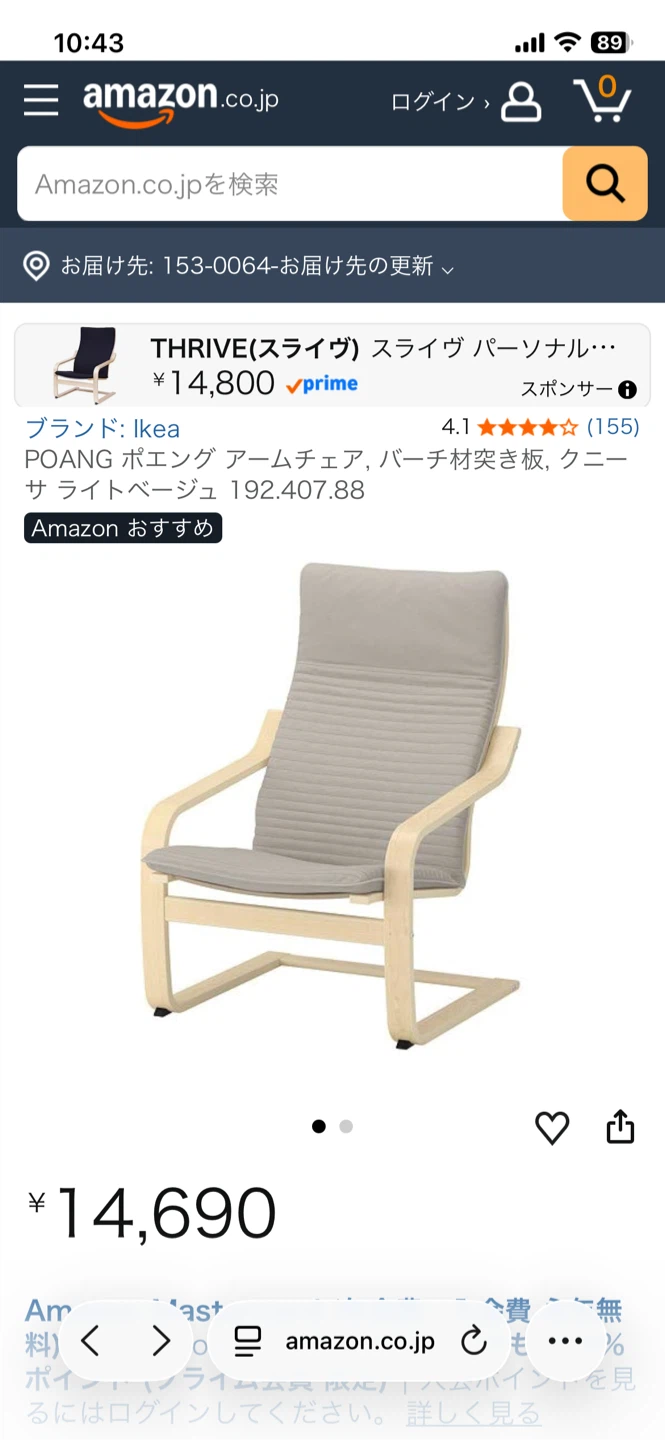This screenshot has height=1440, width=665.
Task: Tap the 詳しく見る link
Action: click(x=473, y=1414)
